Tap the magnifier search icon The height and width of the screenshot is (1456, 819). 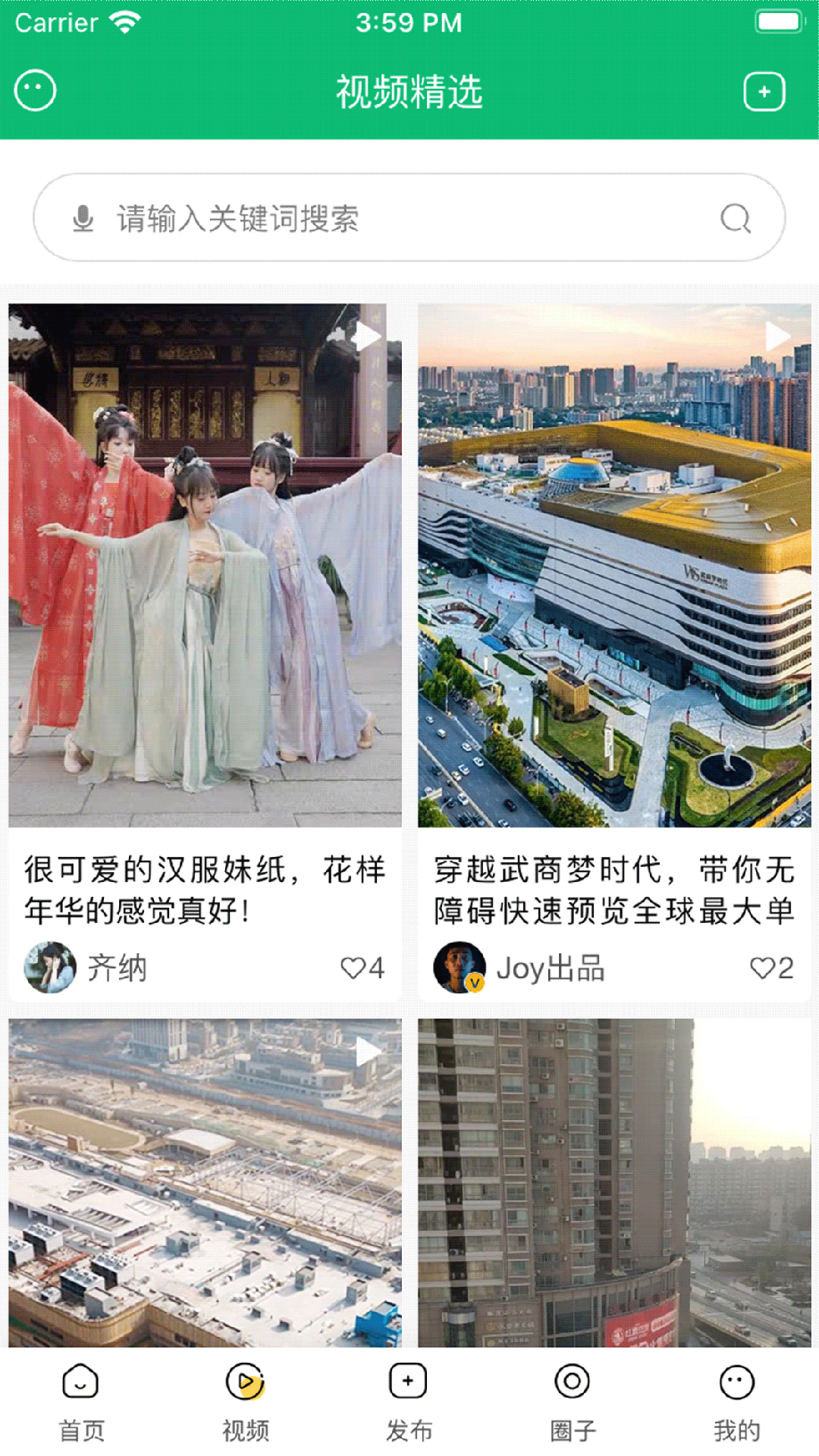[735, 218]
